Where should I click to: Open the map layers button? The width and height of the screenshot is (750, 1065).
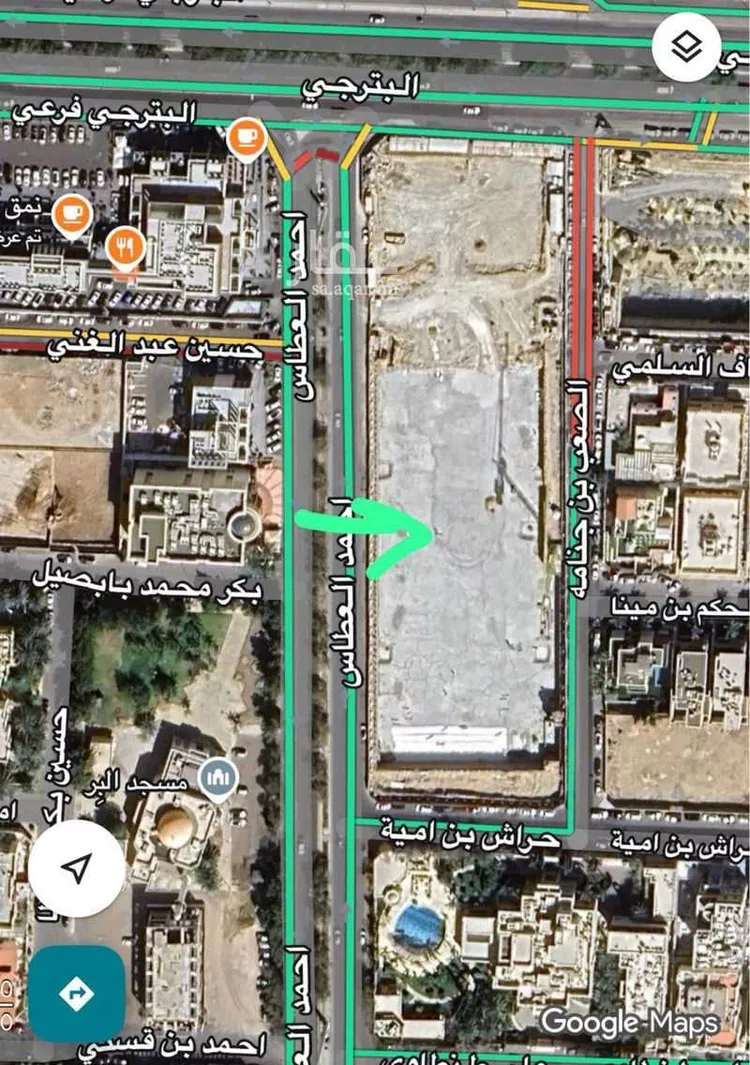686,47
